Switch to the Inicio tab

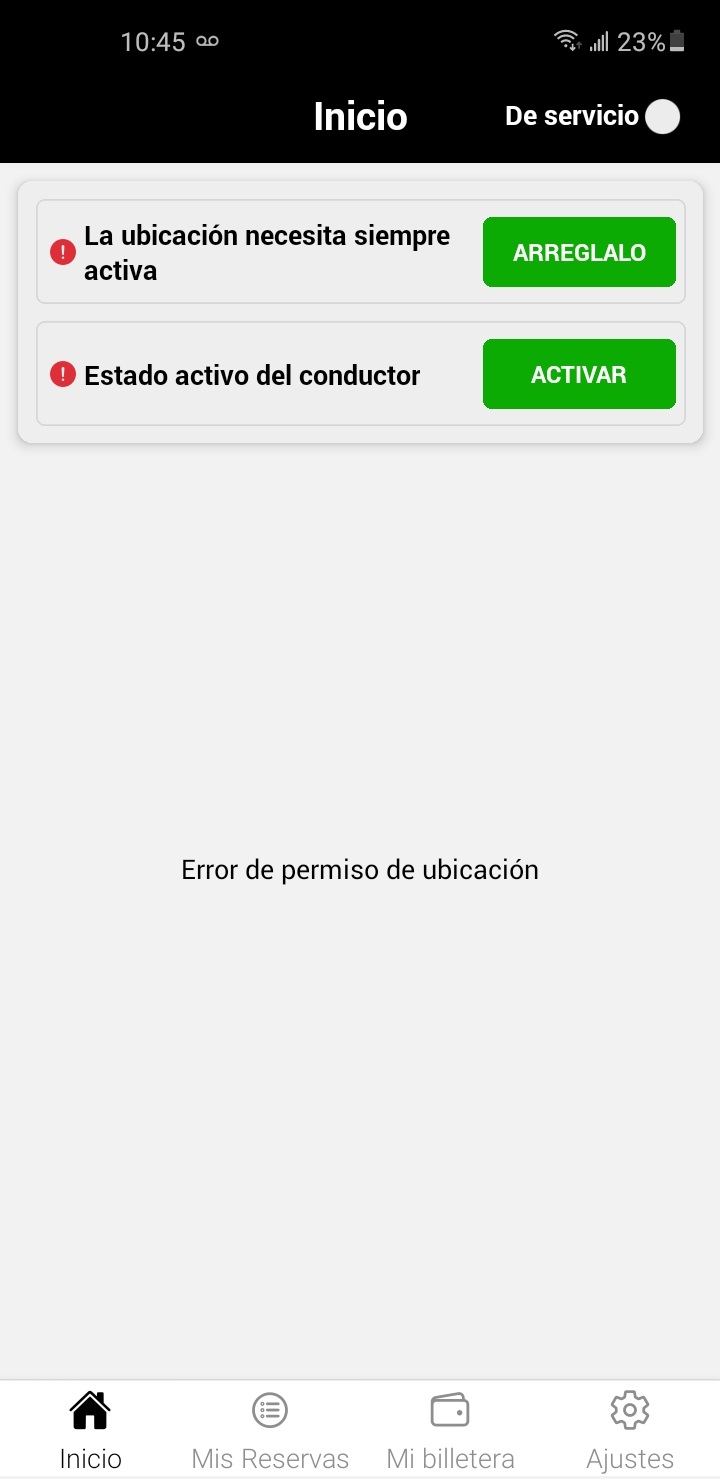tap(90, 1430)
